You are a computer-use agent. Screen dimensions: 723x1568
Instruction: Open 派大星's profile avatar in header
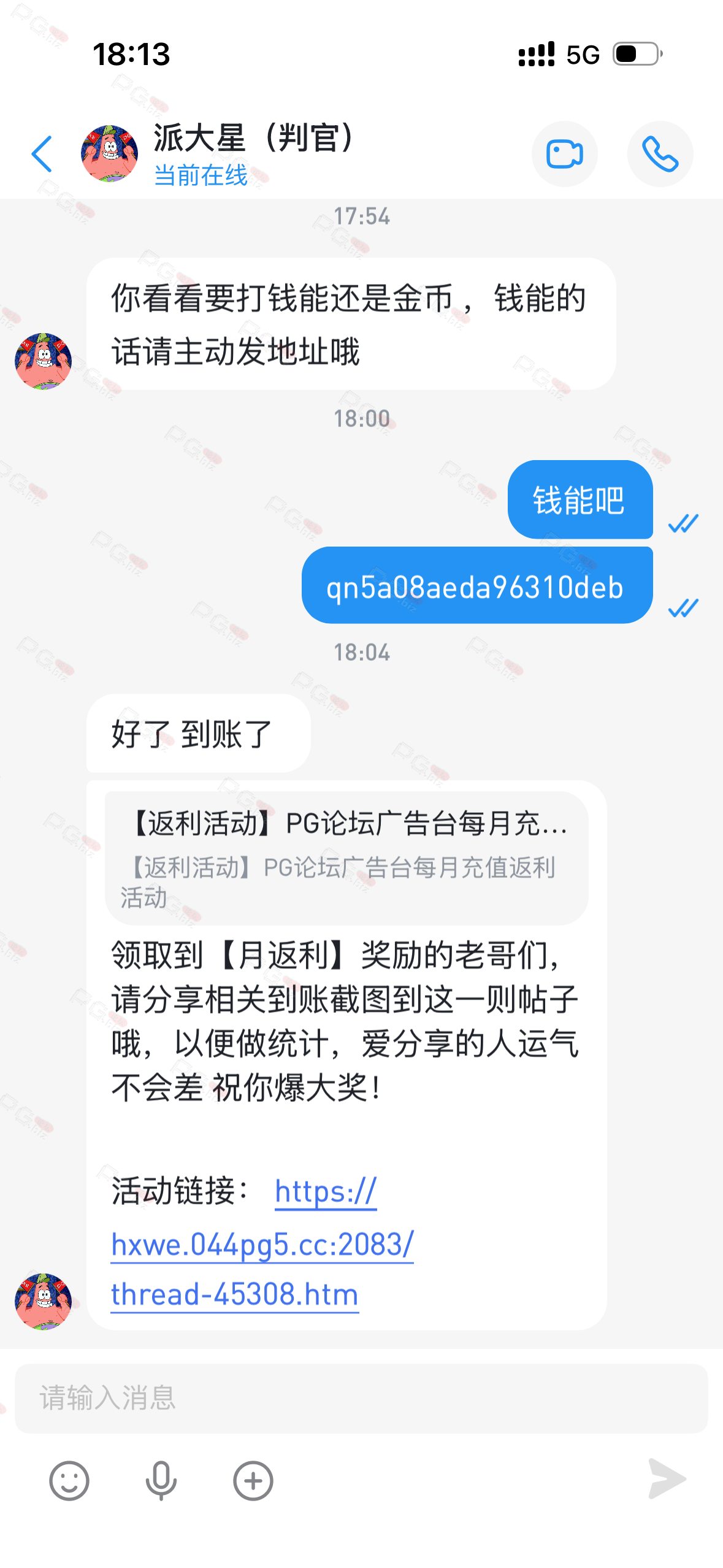point(109,154)
